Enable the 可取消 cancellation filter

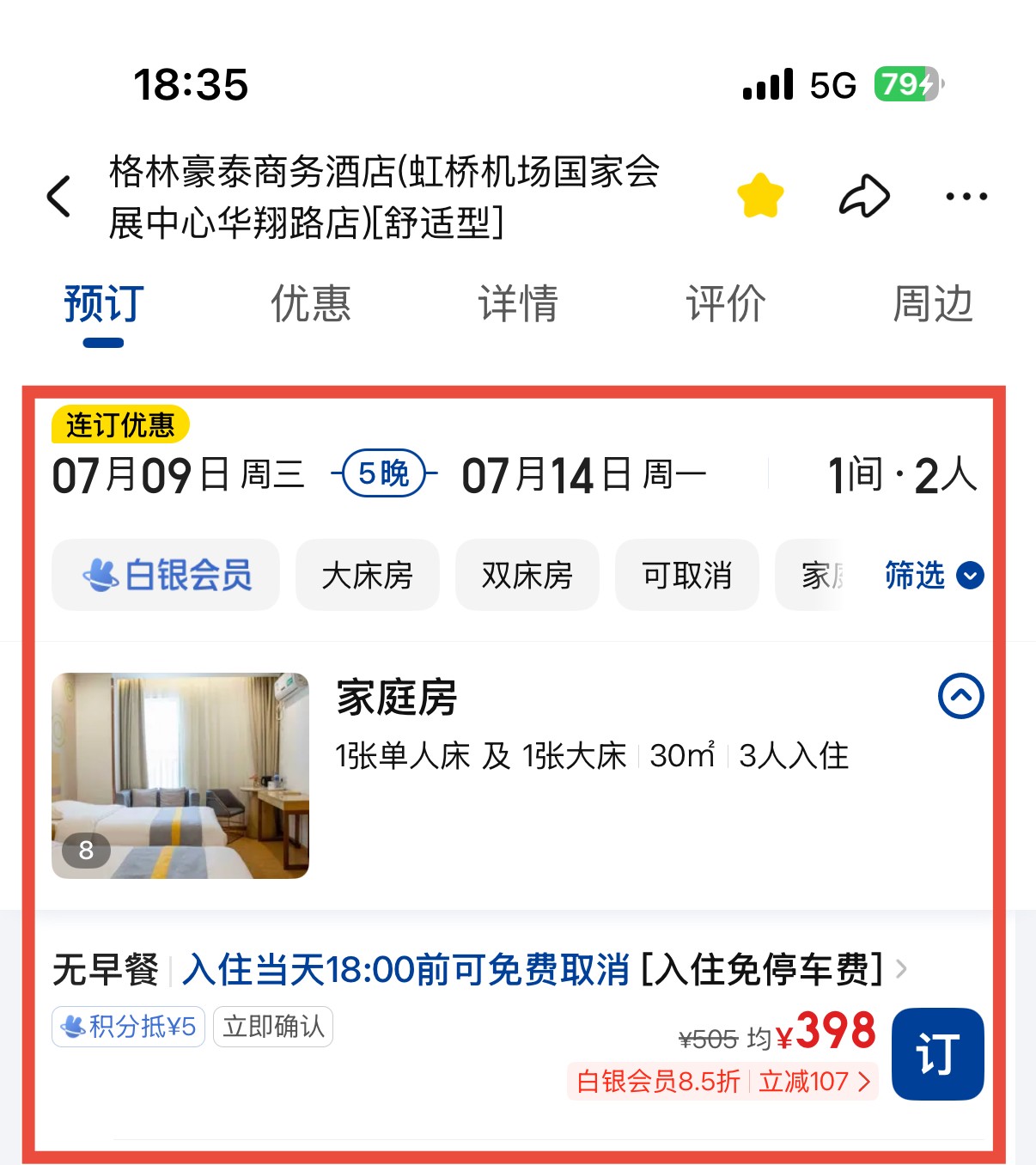pyautogui.click(x=686, y=575)
